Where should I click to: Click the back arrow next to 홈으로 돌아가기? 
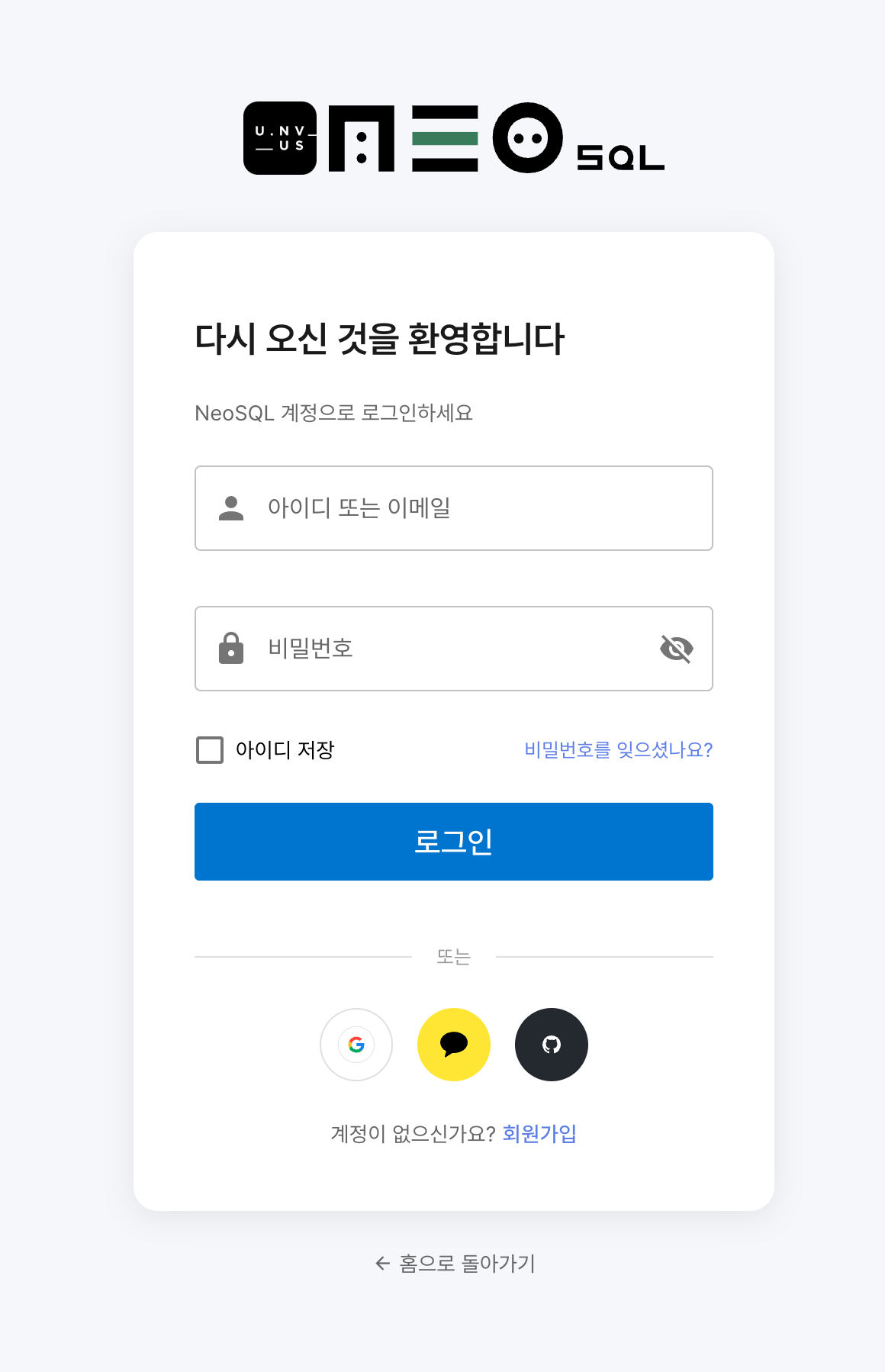click(381, 1264)
